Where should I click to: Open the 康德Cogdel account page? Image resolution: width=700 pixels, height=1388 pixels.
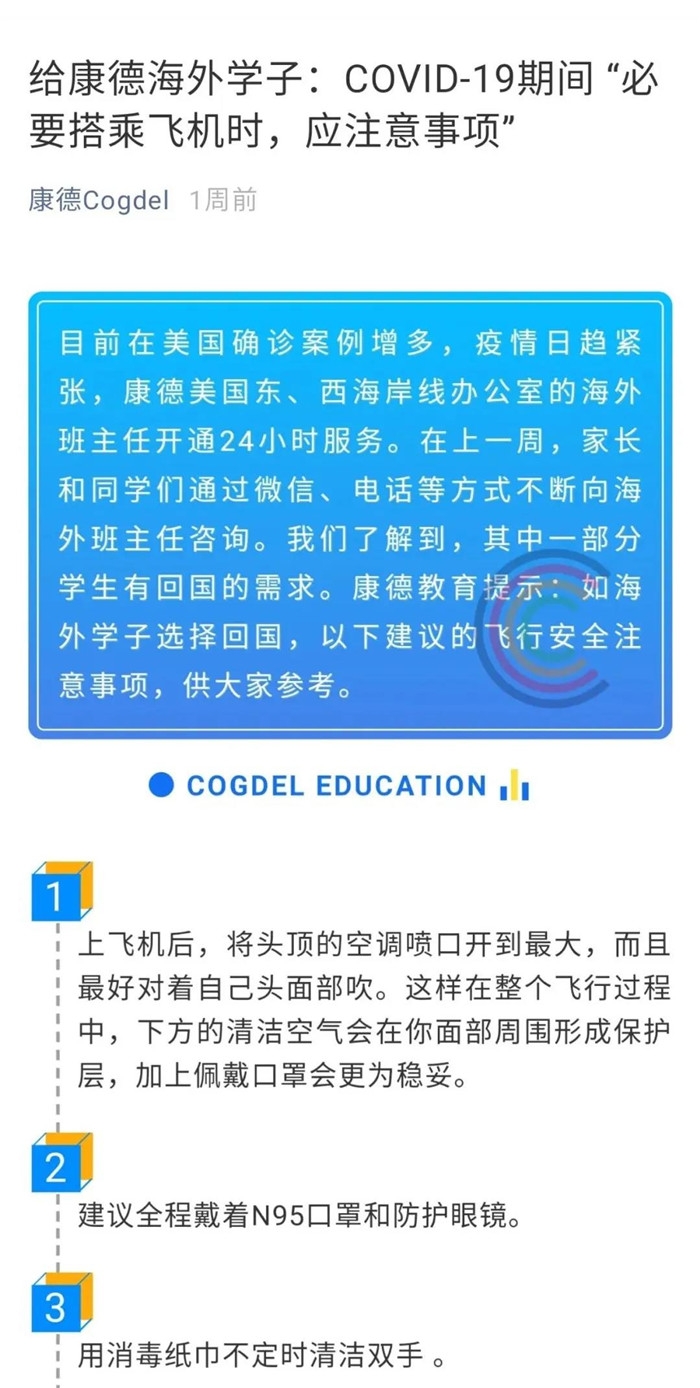point(99,201)
